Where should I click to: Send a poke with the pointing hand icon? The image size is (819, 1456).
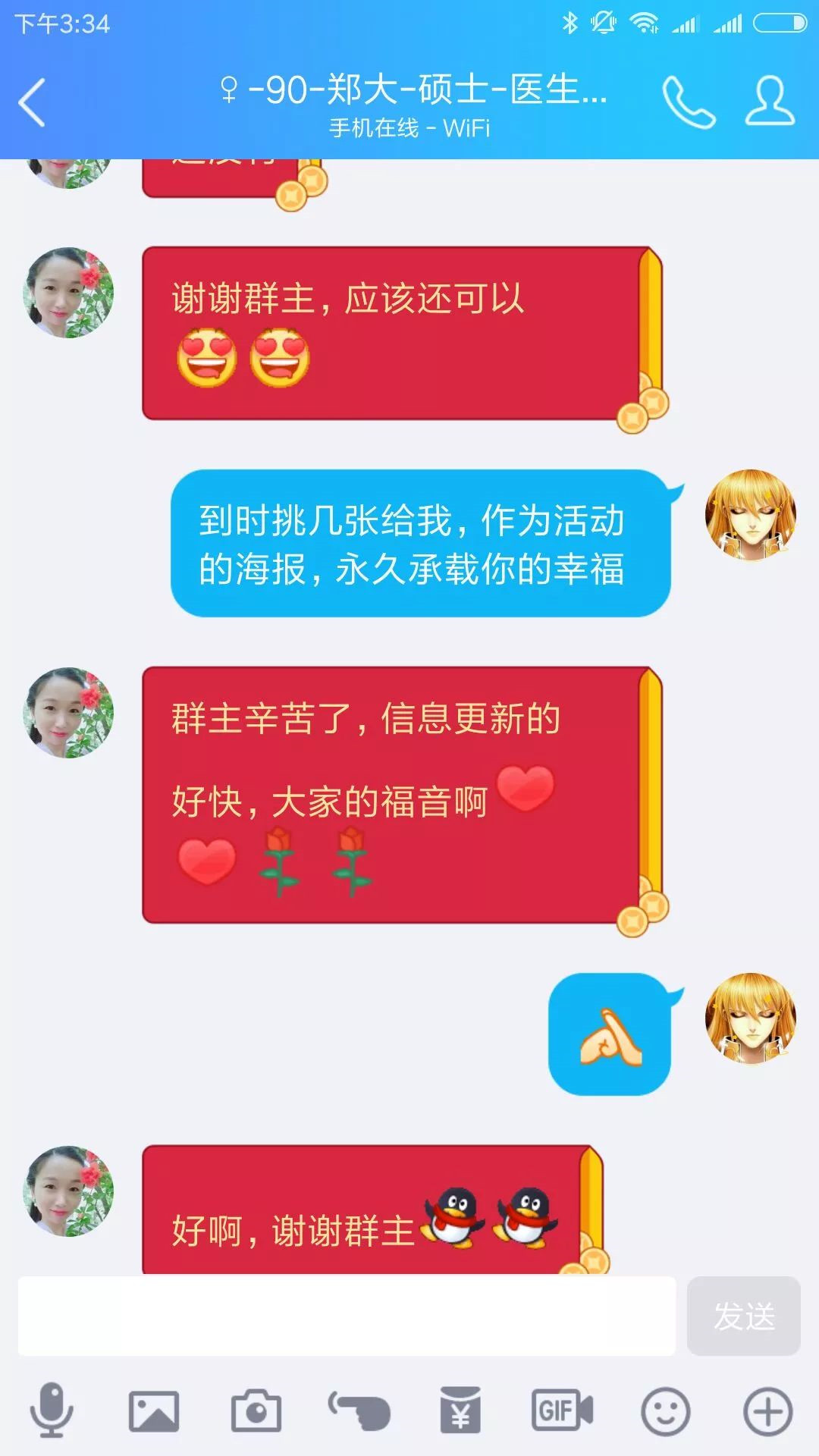pyautogui.click(x=359, y=1410)
